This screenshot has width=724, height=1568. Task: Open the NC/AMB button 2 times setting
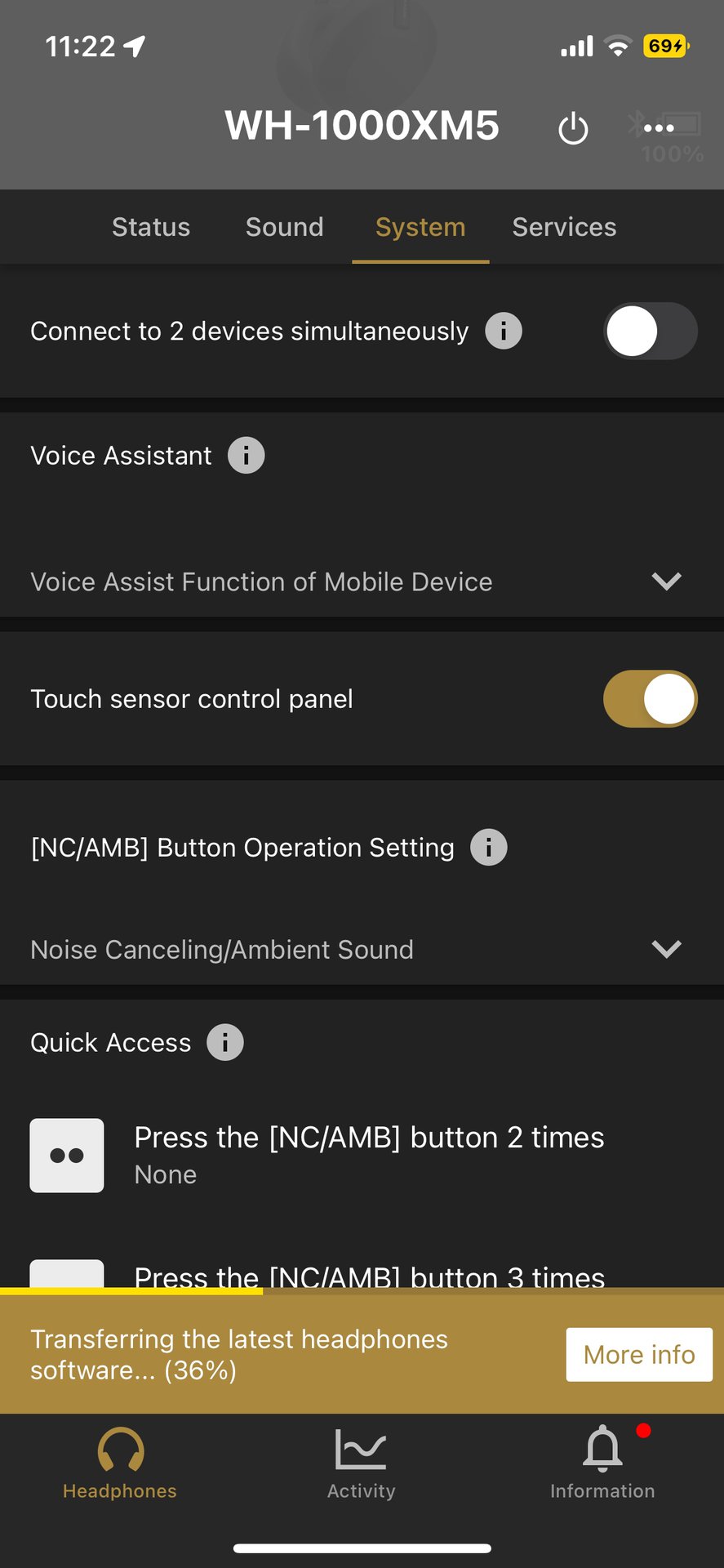tap(369, 1155)
